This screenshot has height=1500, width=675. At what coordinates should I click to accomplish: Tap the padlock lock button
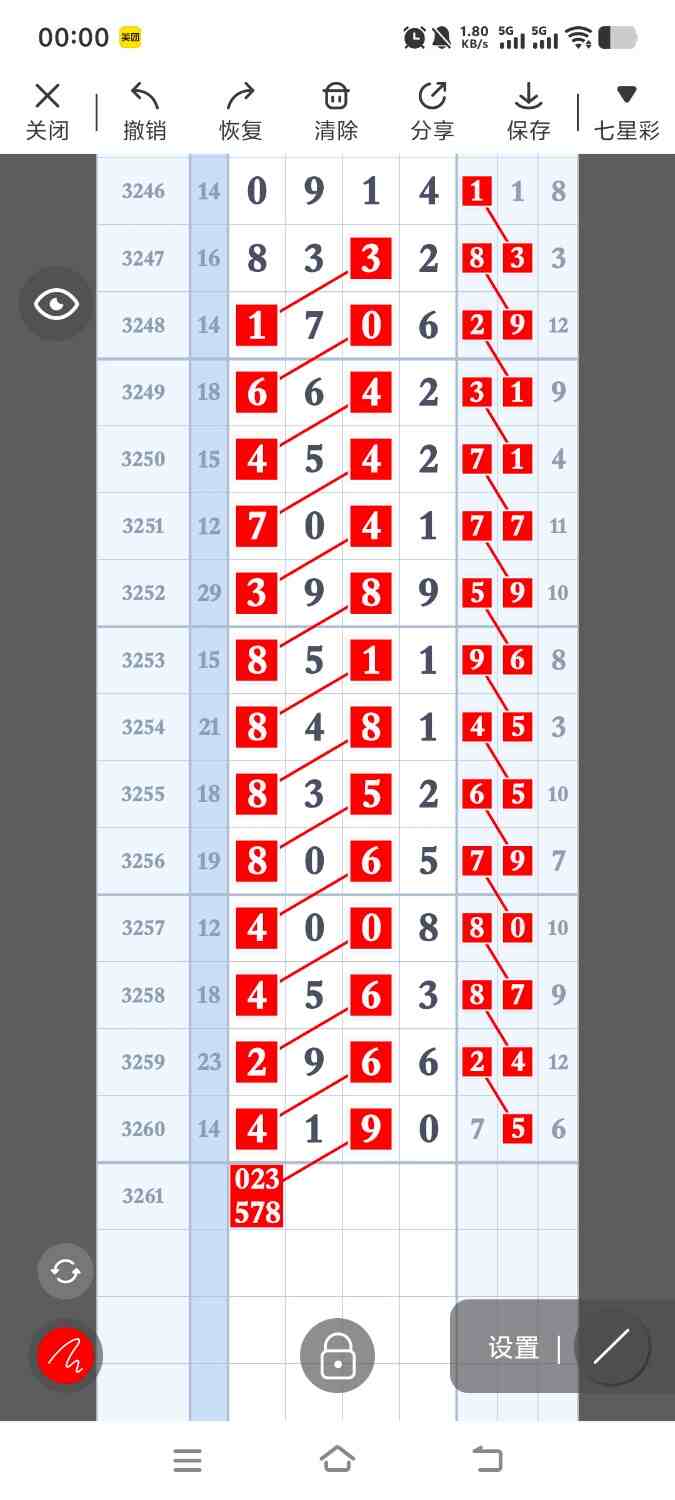coord(338,1356)
